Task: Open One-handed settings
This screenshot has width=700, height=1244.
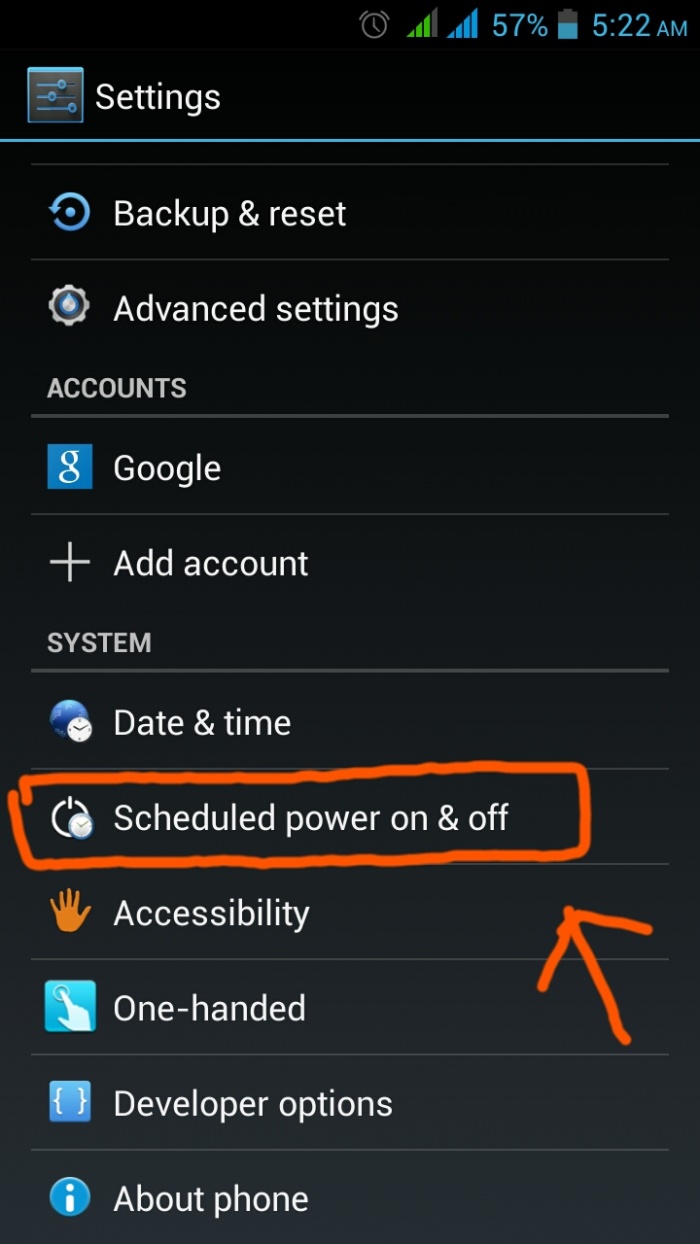Action: 209,1008
